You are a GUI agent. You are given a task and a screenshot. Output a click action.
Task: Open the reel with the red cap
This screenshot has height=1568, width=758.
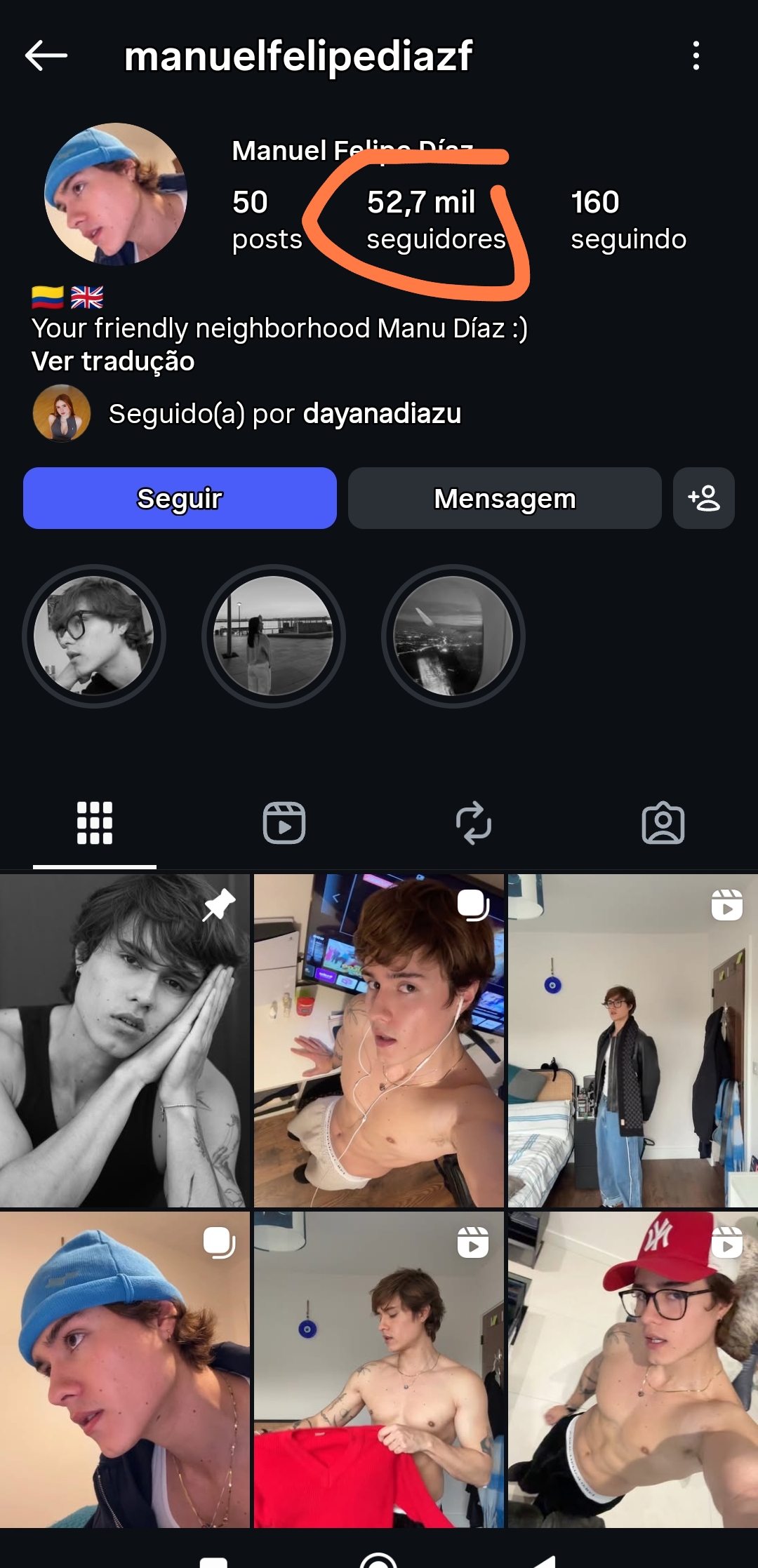pyautogui.click(x=632, y=1369)
